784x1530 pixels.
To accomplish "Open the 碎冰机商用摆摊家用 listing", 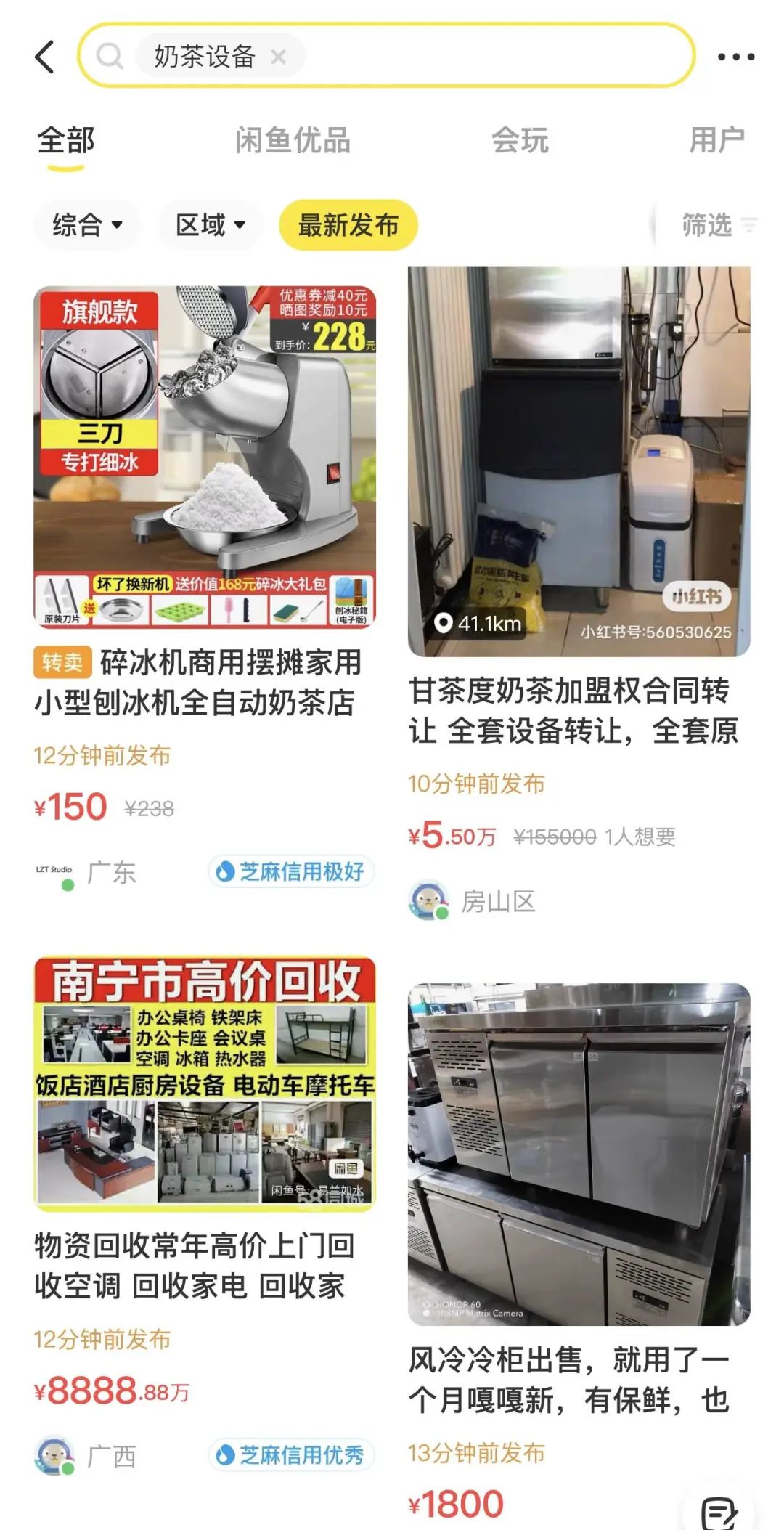I will coord(205,457).
